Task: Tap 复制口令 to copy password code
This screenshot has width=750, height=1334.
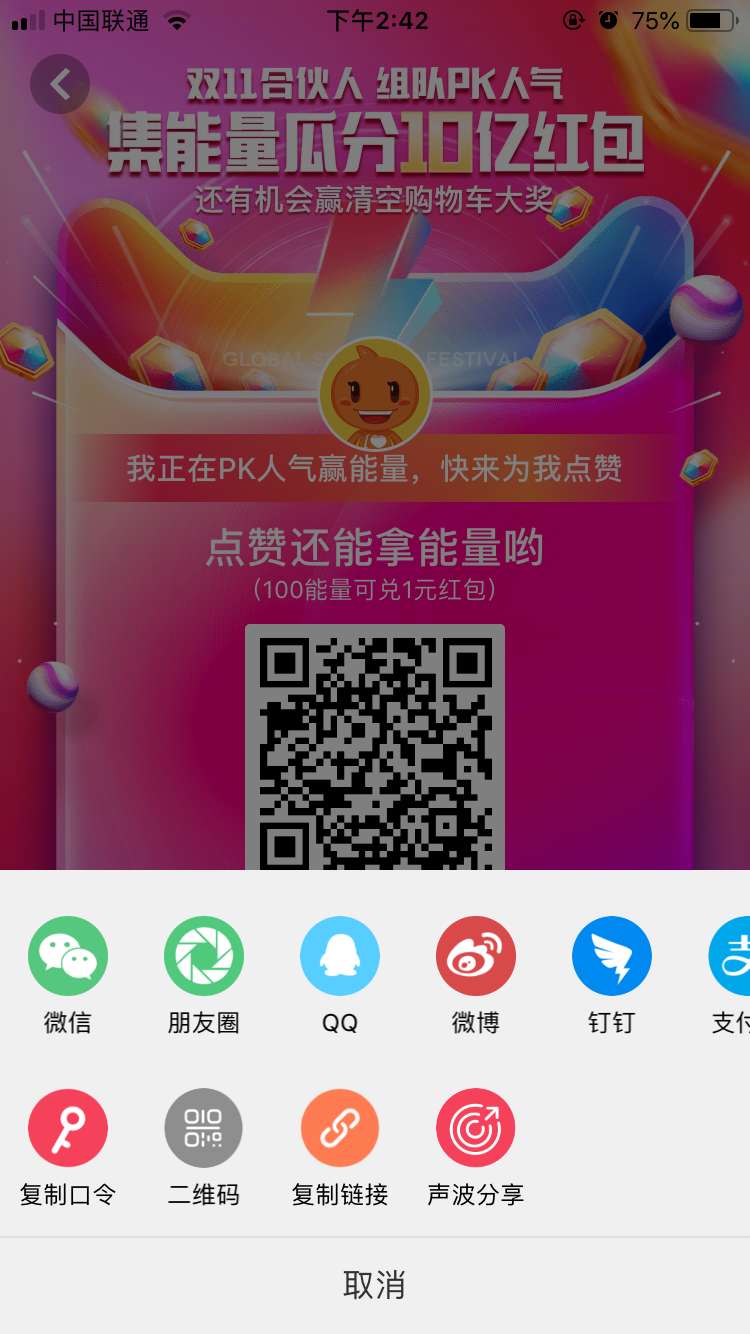Action: (67, 1127)
